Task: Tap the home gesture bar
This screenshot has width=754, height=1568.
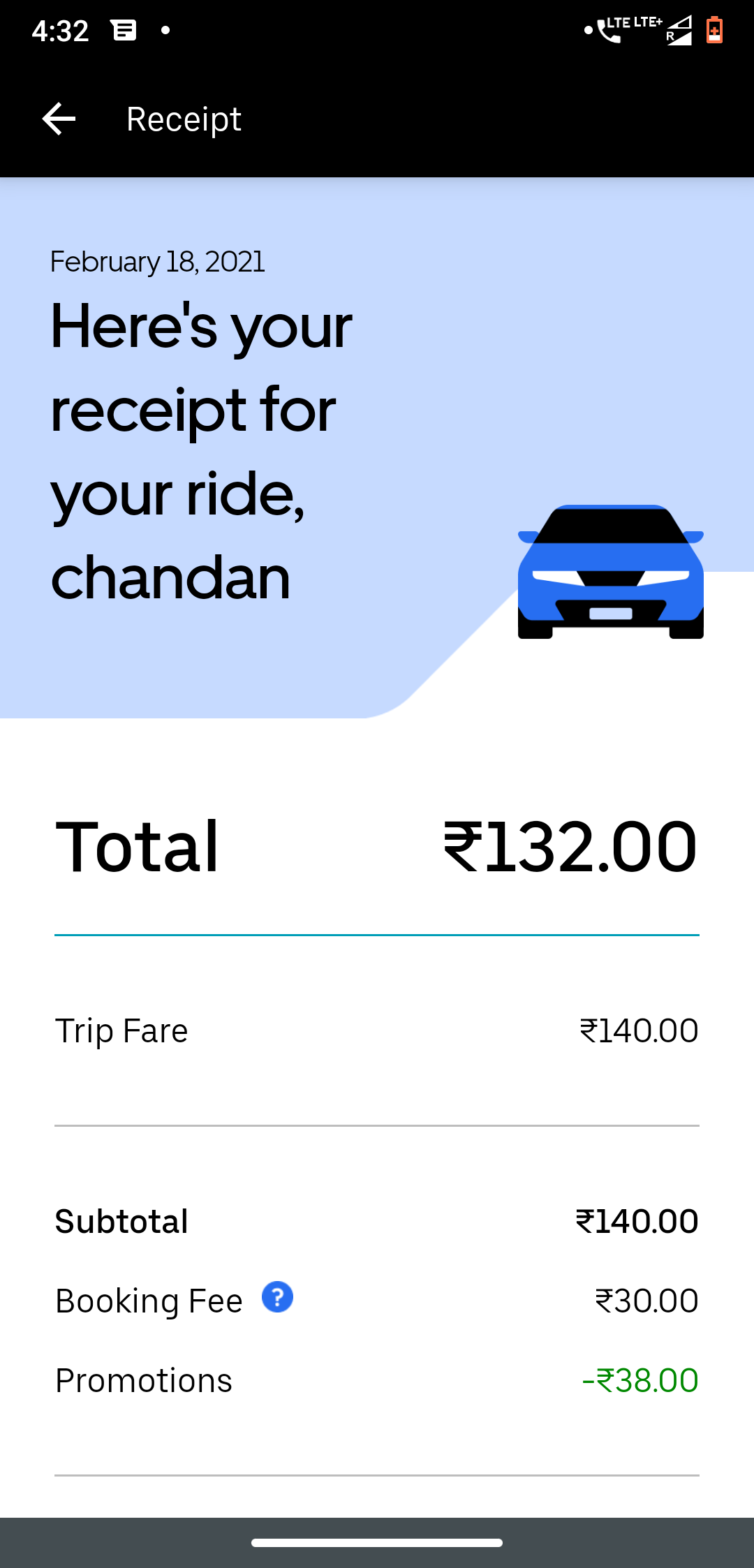Action: tap(377, 1543)
